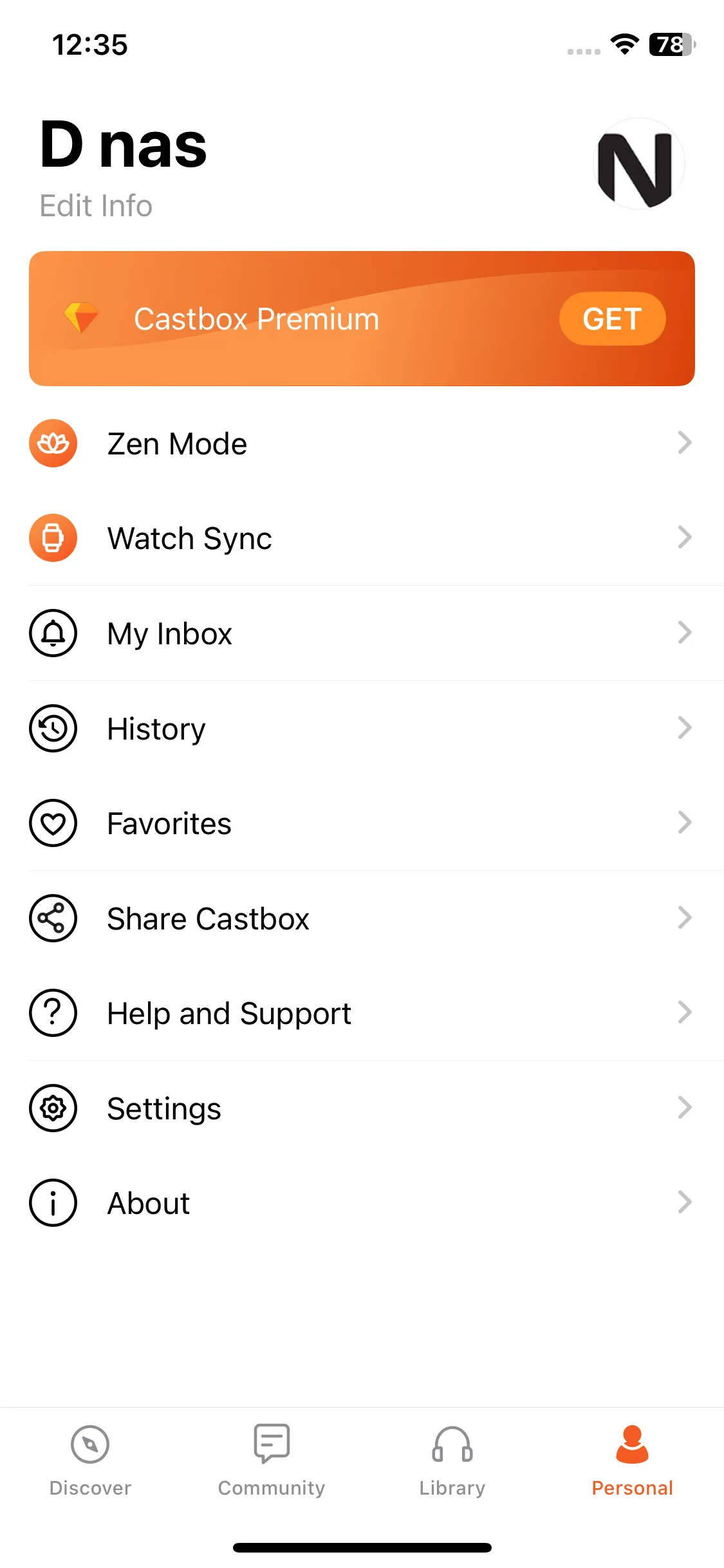
Task: Open Zen Mode
Action: 360,443
